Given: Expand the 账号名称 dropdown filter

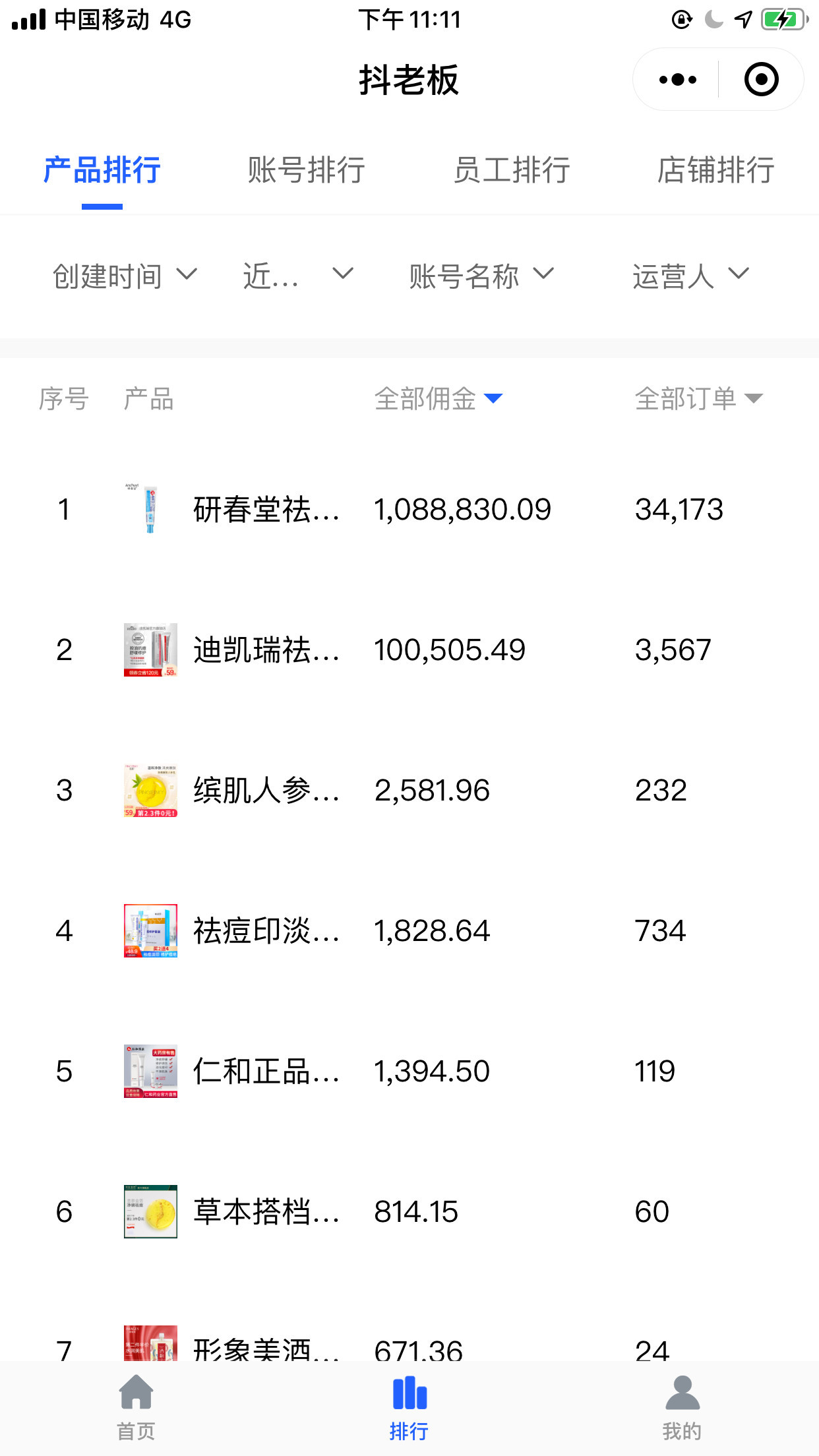Looking at the screenshot, I should pyautogui.click(x=481, y=276).
